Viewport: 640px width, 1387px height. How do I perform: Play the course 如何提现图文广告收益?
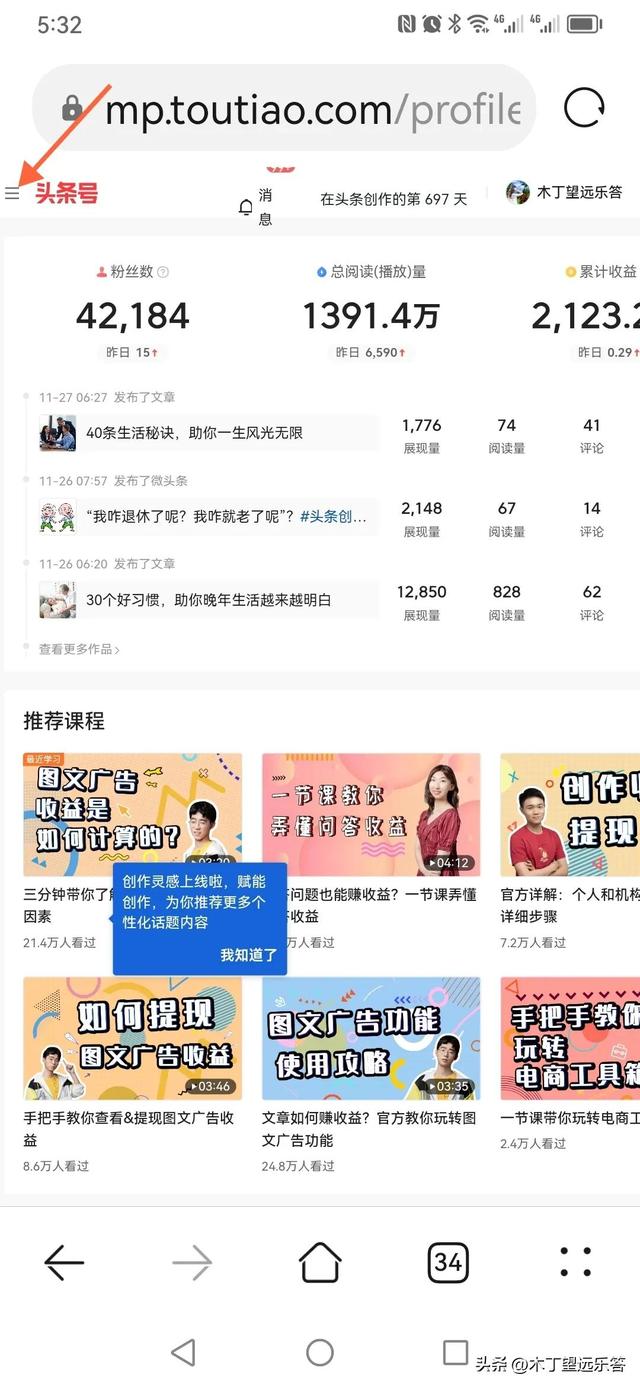[x=132, y=1039]
